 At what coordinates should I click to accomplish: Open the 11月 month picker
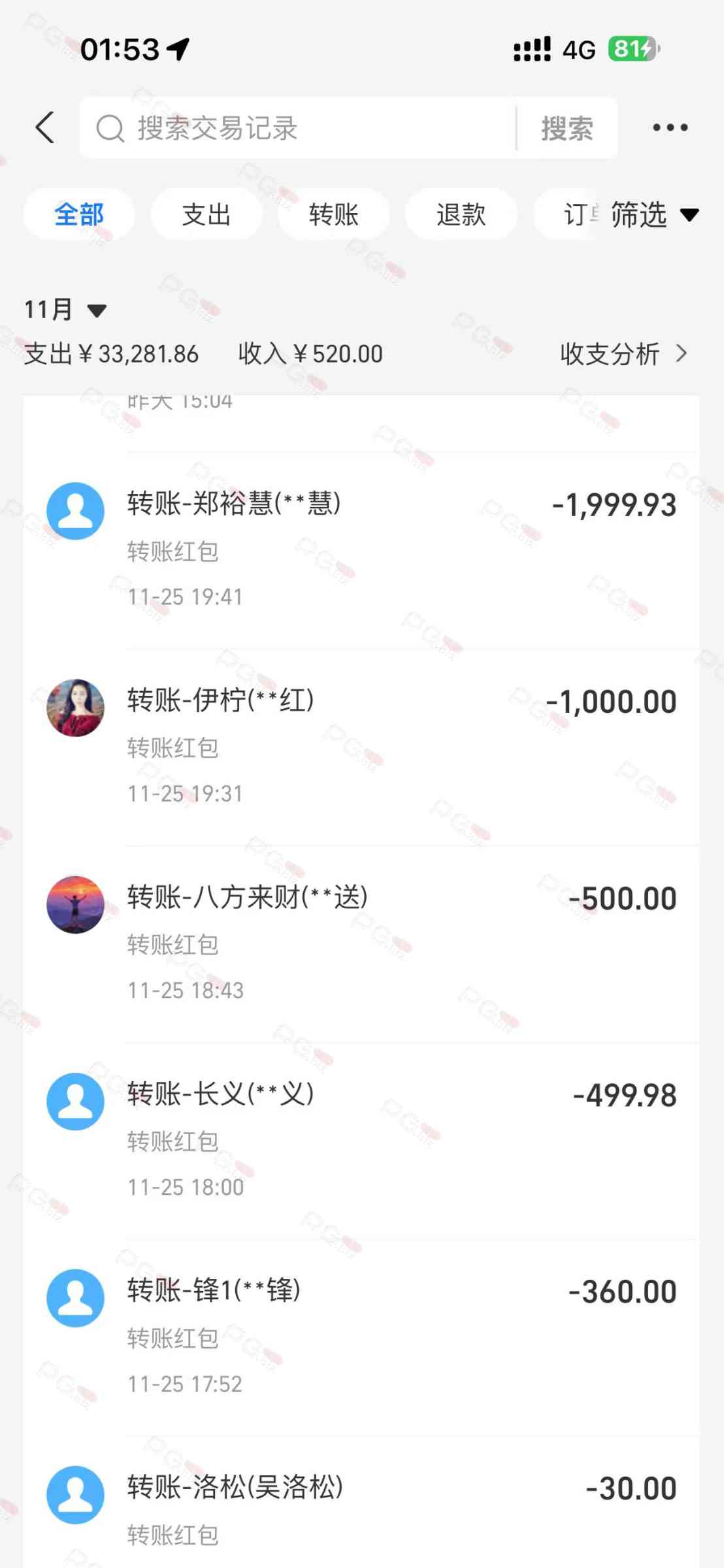[64, 310]
